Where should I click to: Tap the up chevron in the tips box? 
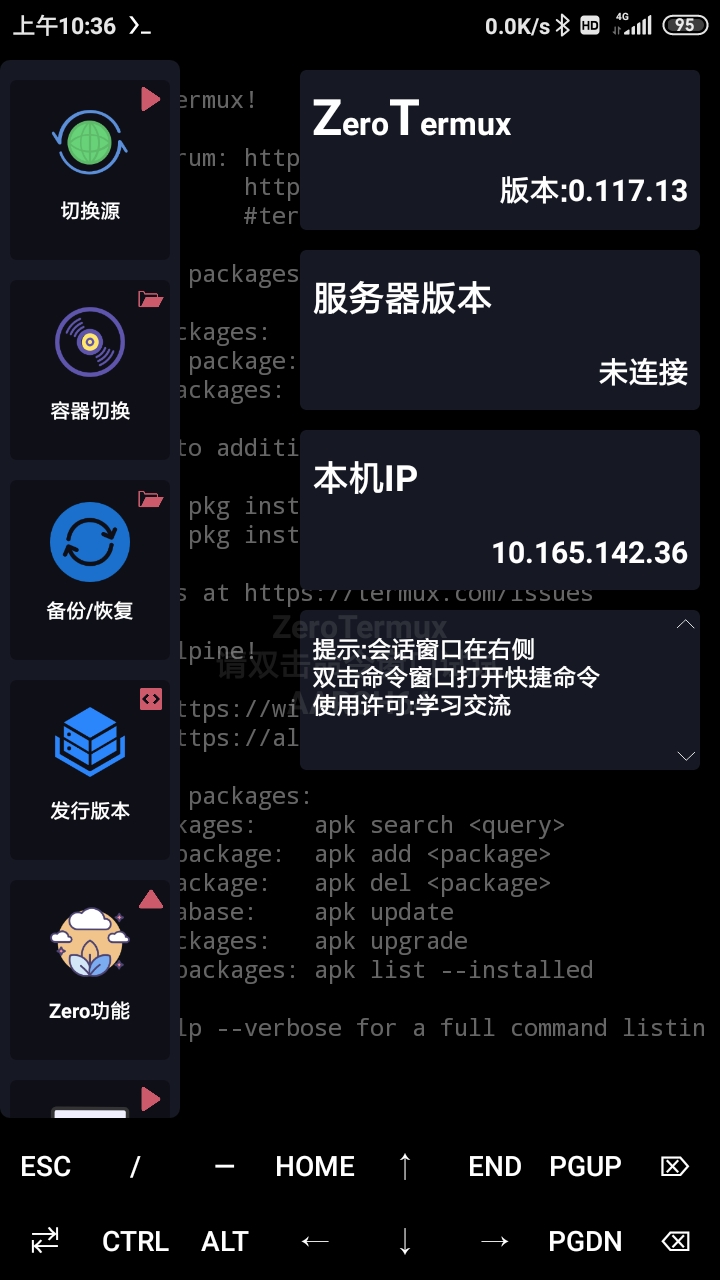(685, 624)
